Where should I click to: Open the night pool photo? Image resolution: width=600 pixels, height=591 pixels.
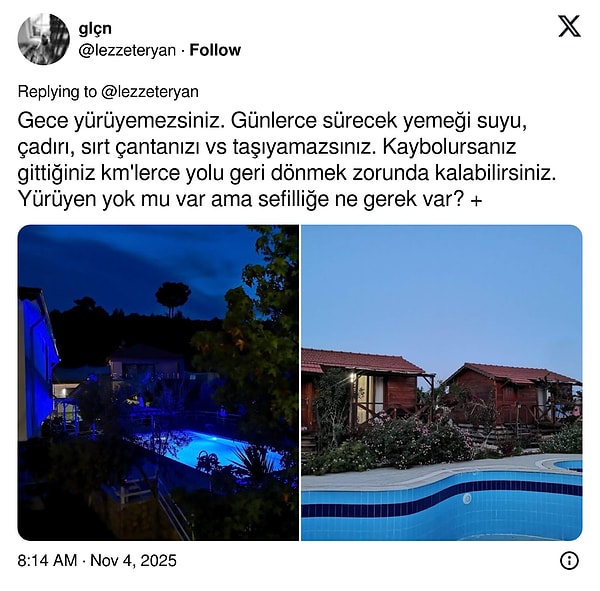pos(158,382)
